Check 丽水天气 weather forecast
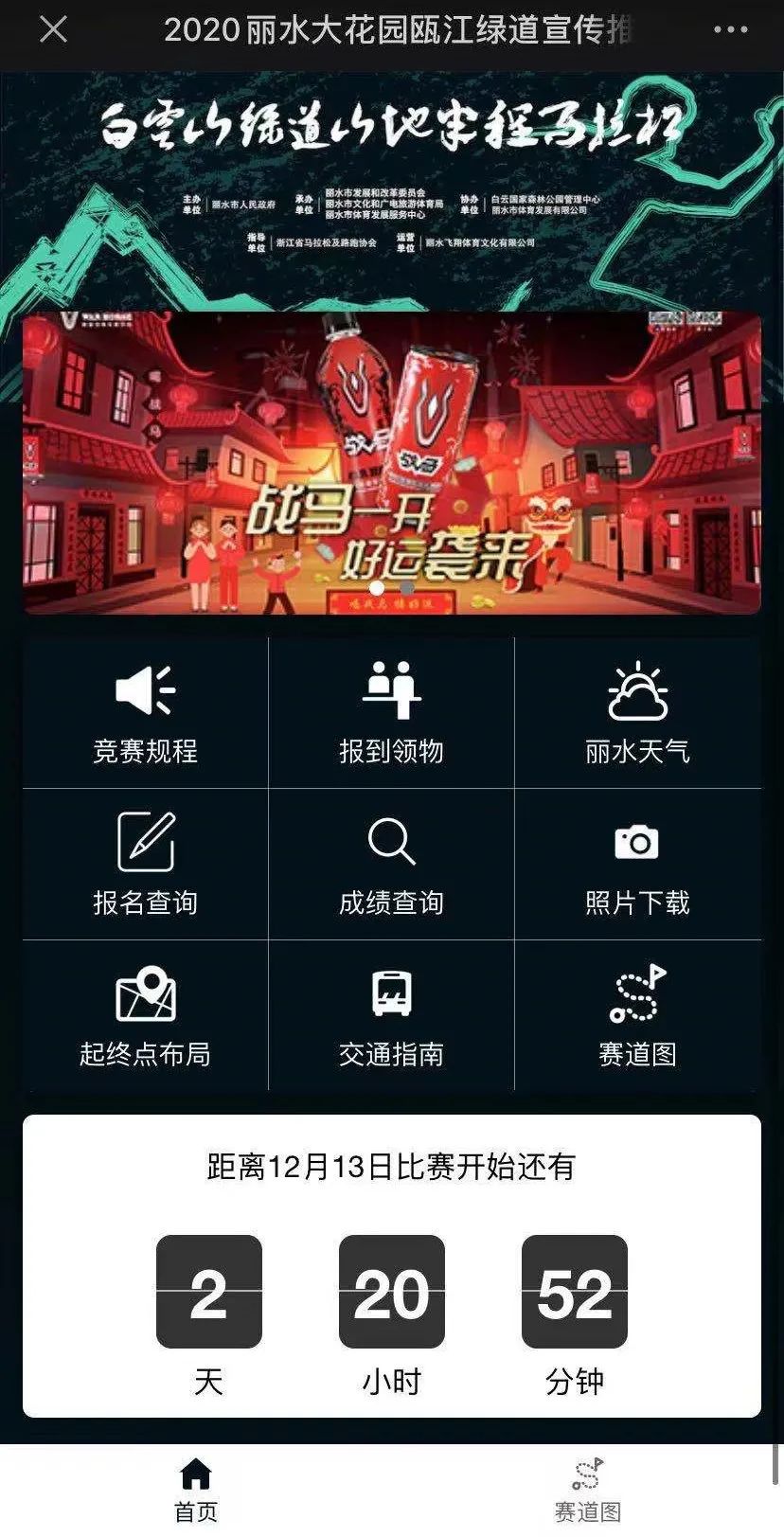This screenshot has height=1537, width=784. pyautogui.click(x=637, y=712)
